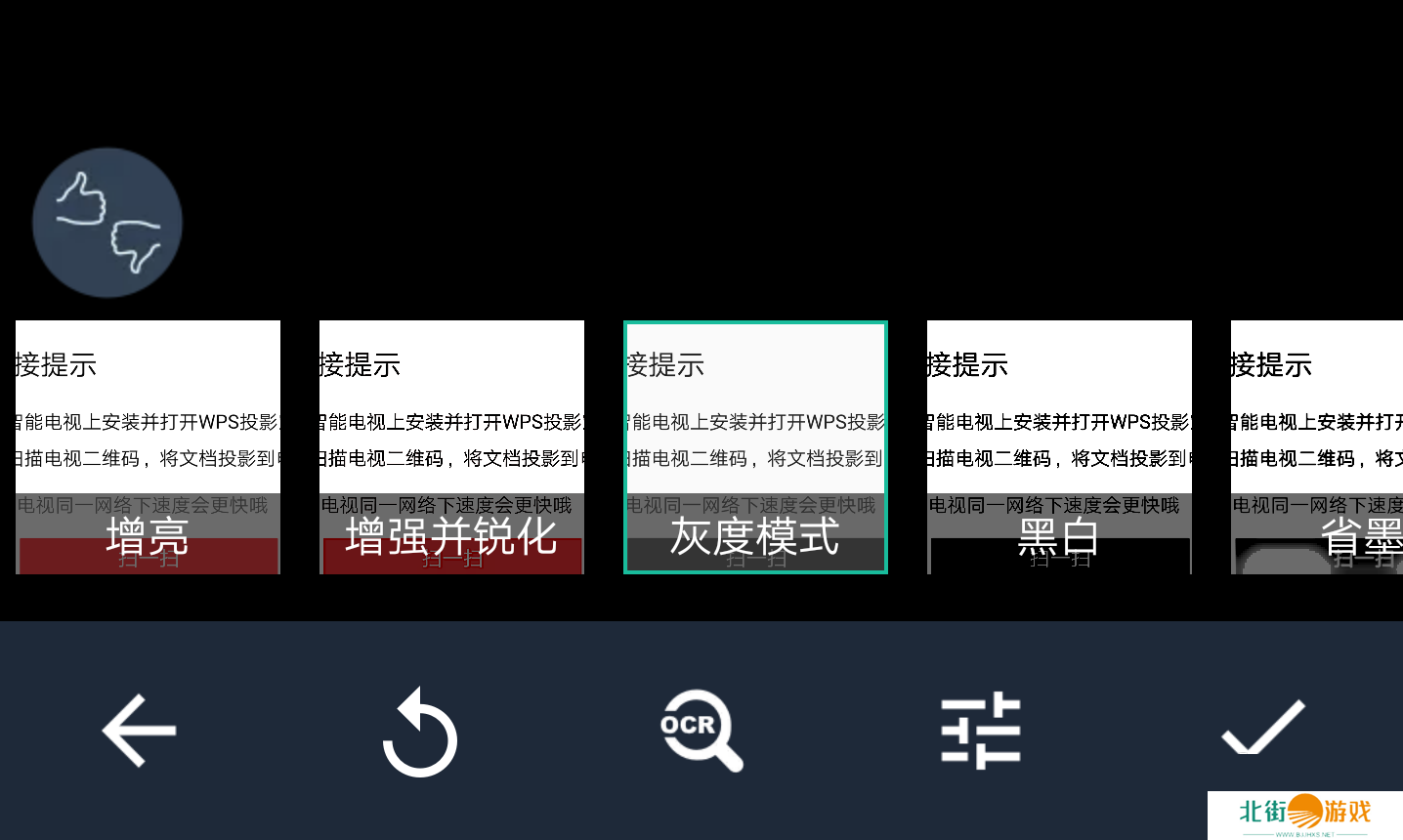The image size is (1403, 840).
Task: Open the thumbs up/down feedback button
Action: (107, 223)
